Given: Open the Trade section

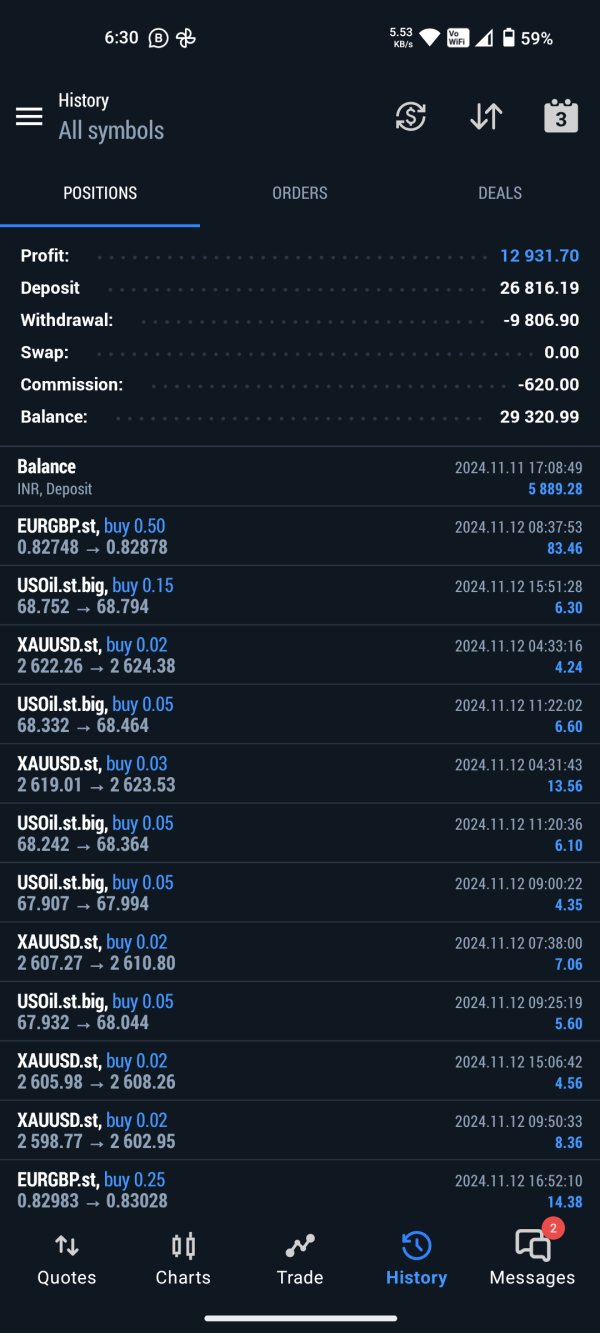Looking at the screenshot, I should point(300,1258).
